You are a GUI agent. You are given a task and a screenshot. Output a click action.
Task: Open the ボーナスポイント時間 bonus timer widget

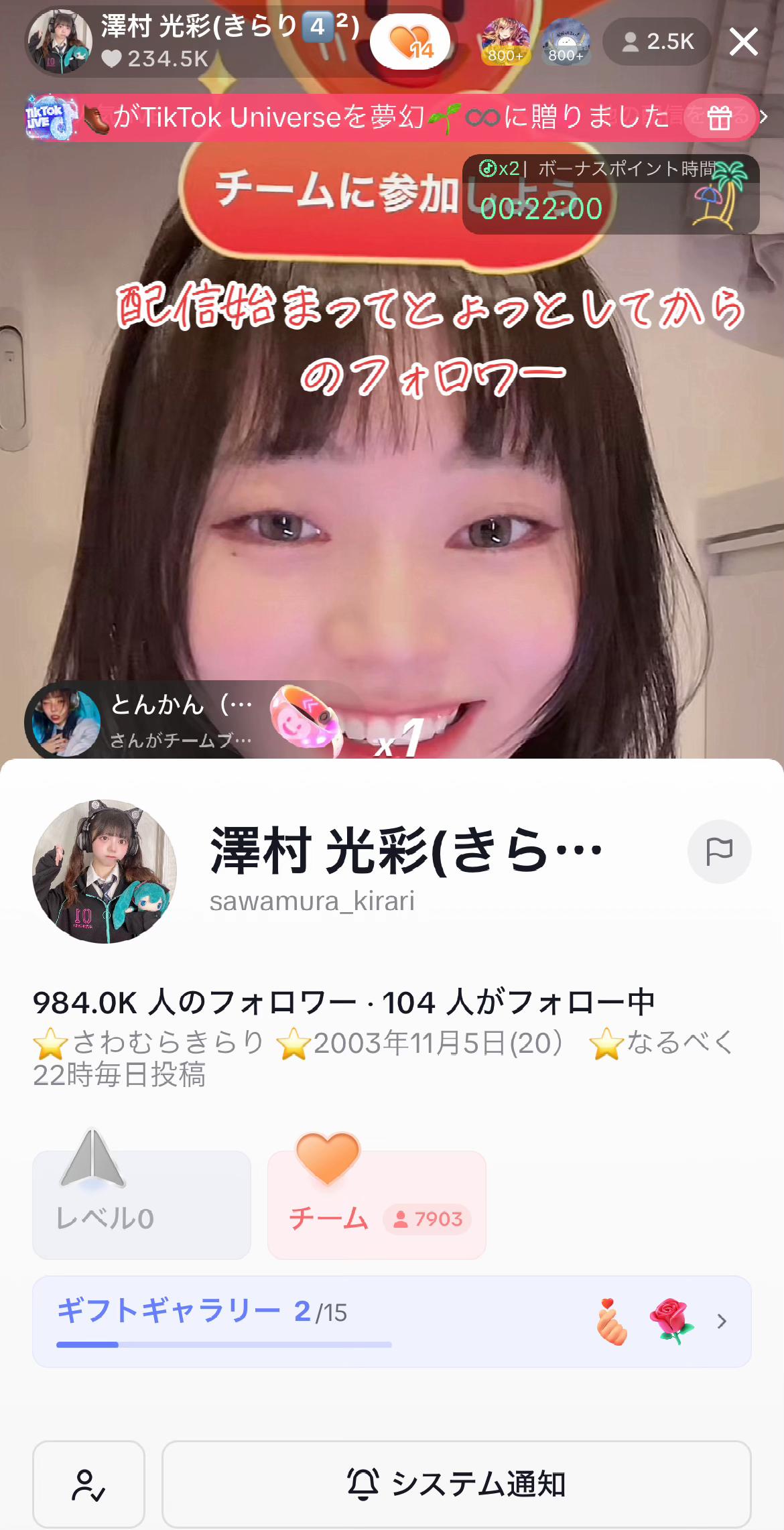point(610,194)
